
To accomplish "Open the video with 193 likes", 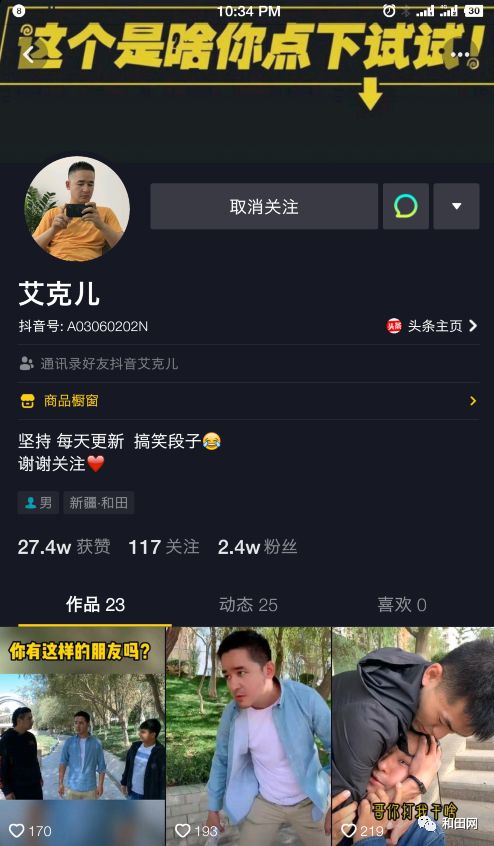I will 248,736.
